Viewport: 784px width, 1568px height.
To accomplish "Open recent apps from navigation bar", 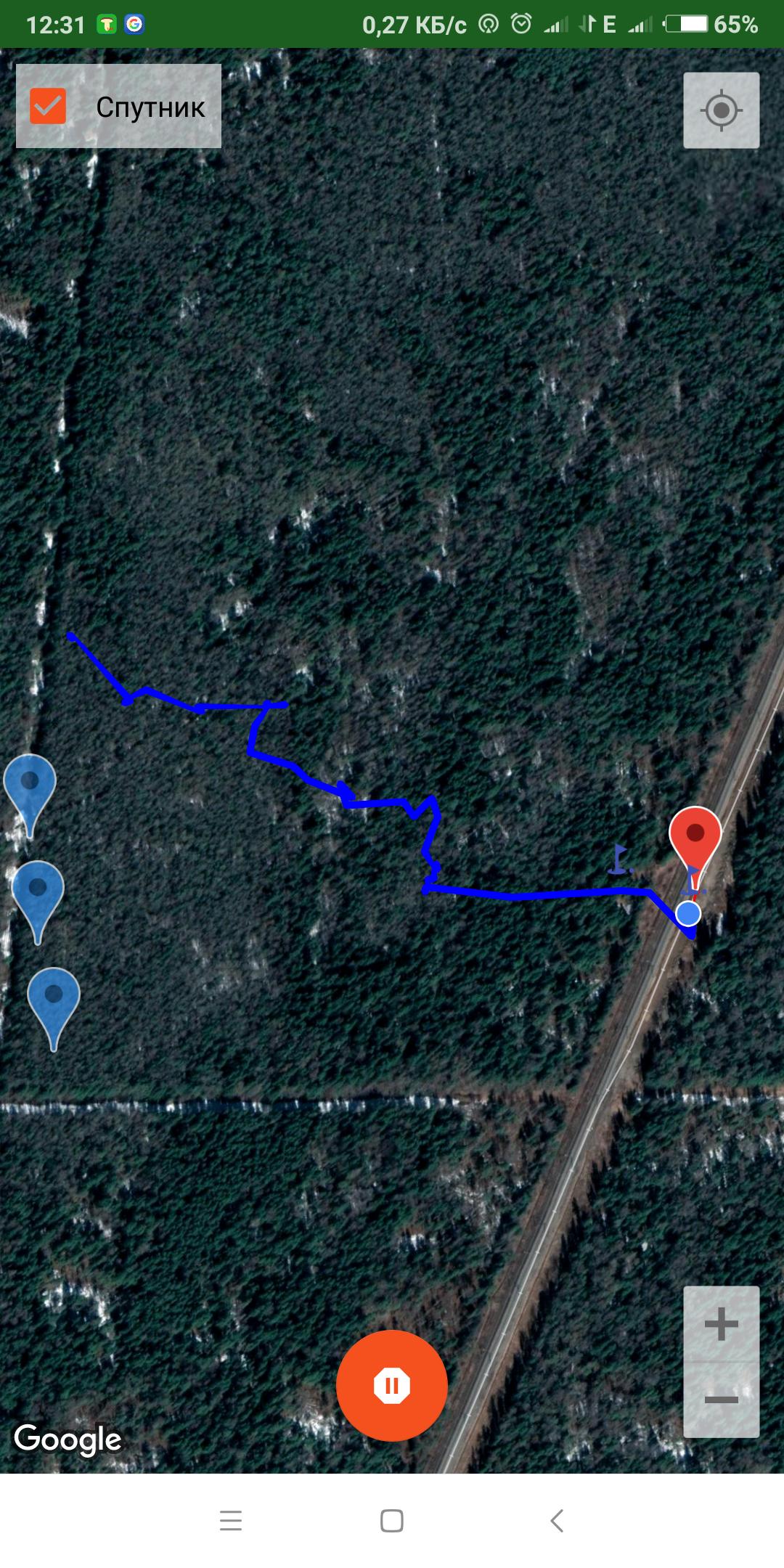I will click(x=230, y=1520).
